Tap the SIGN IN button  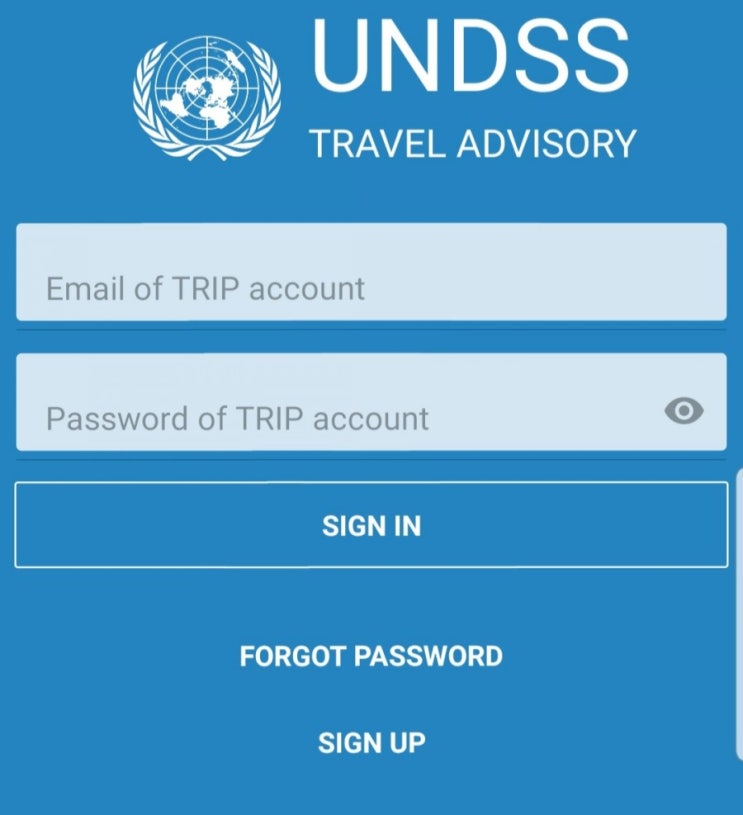point(371,525)
